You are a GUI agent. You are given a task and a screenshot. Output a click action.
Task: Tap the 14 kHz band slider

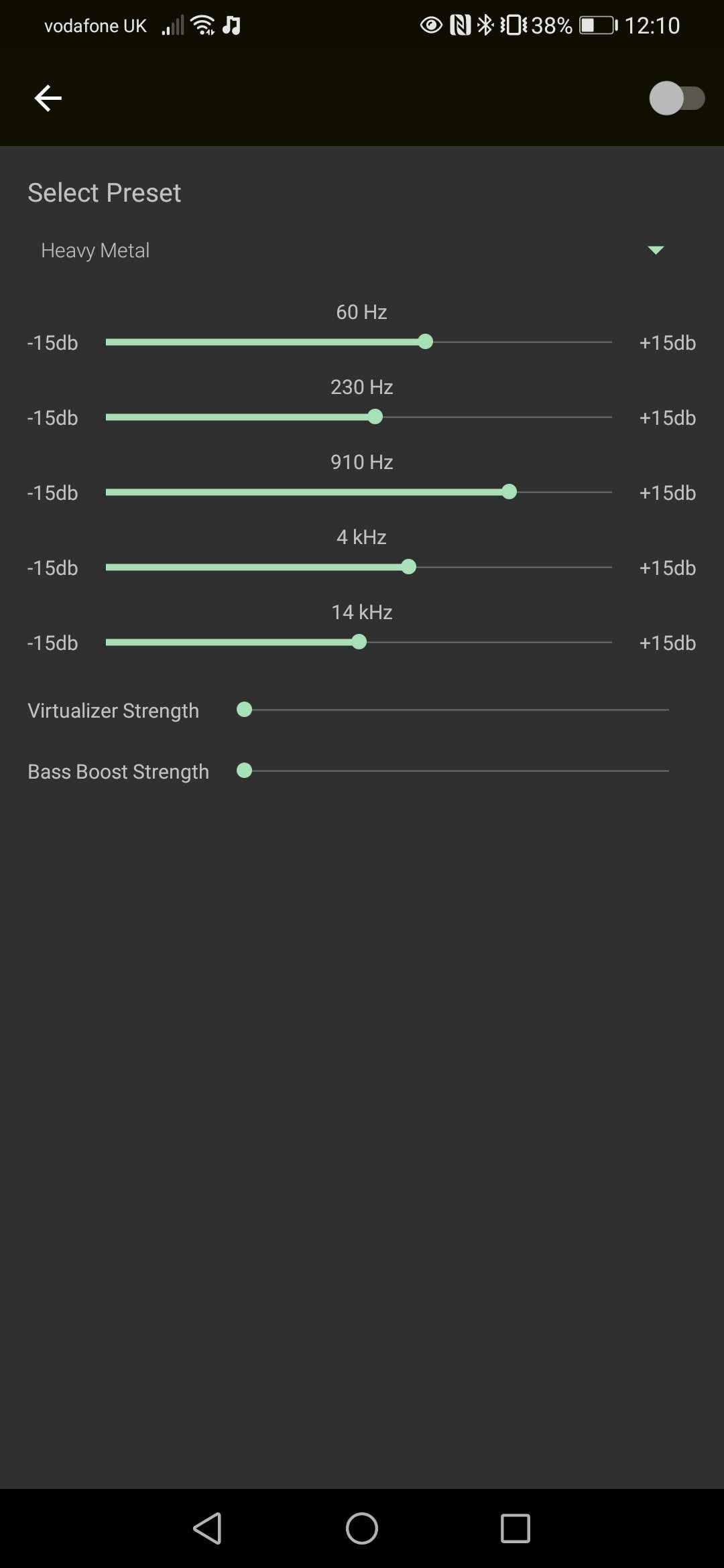point(359,643)
